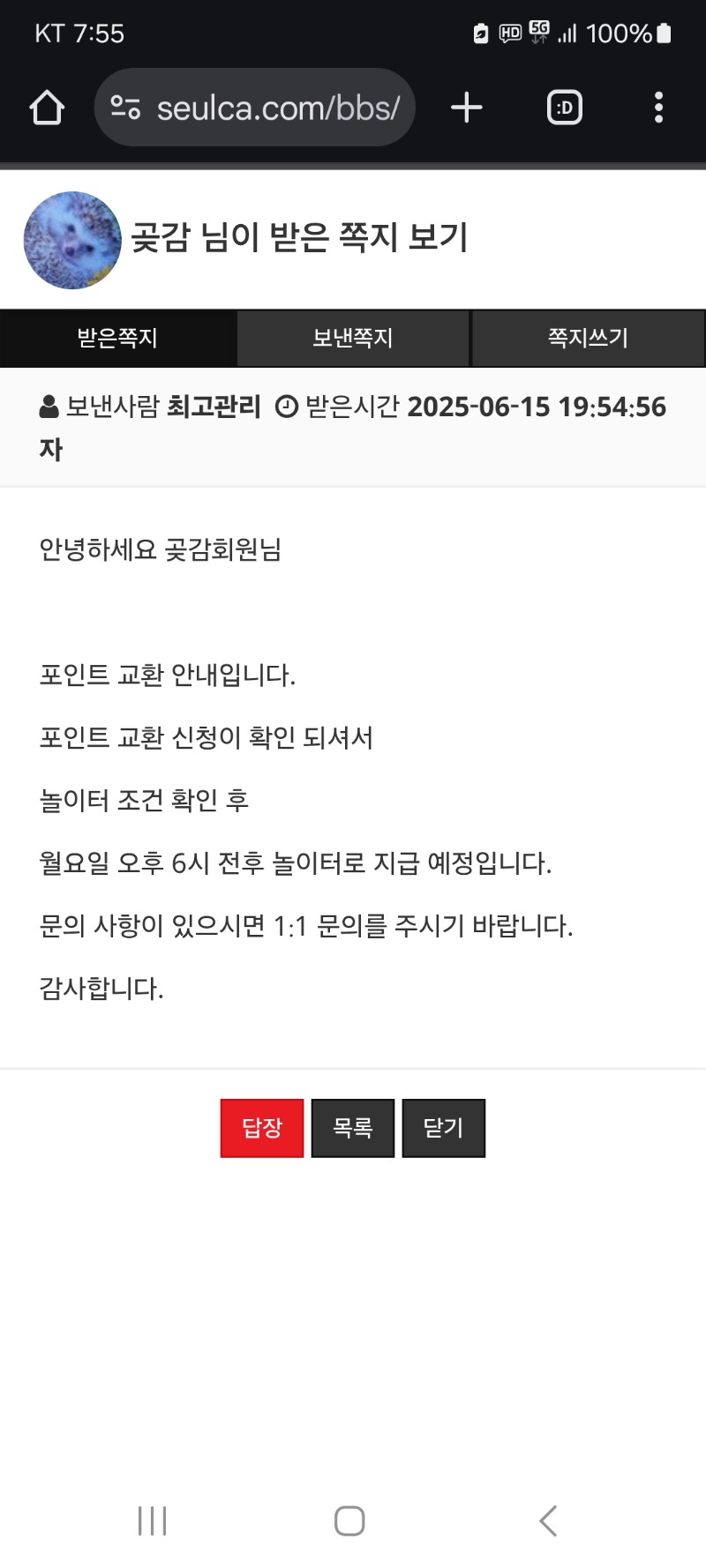Open the 쪽지쓰기 tab
706x1568 pixels.
[589, 338]
